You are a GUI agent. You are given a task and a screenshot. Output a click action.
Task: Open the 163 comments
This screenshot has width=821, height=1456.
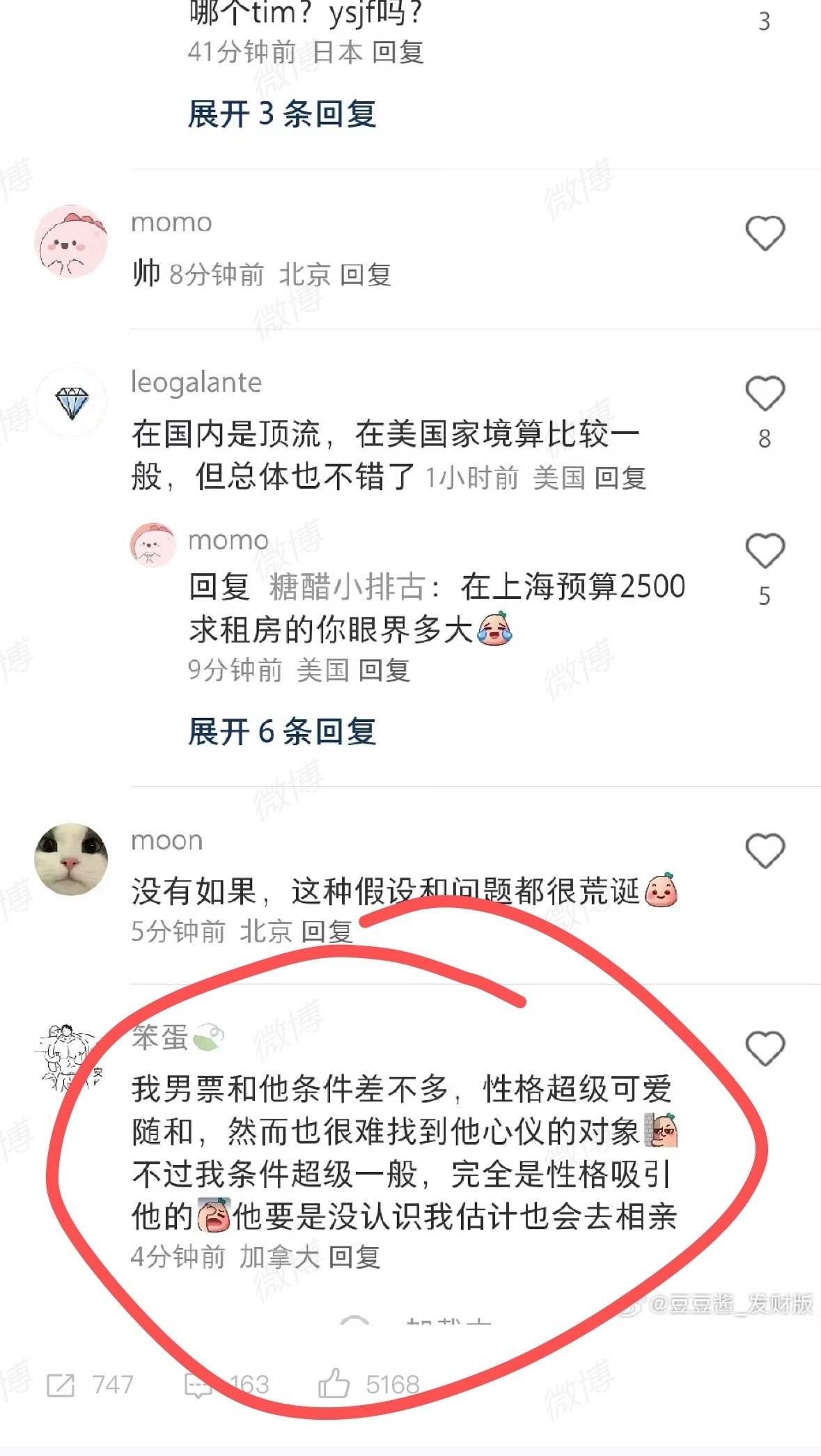tap(199, 1385)
